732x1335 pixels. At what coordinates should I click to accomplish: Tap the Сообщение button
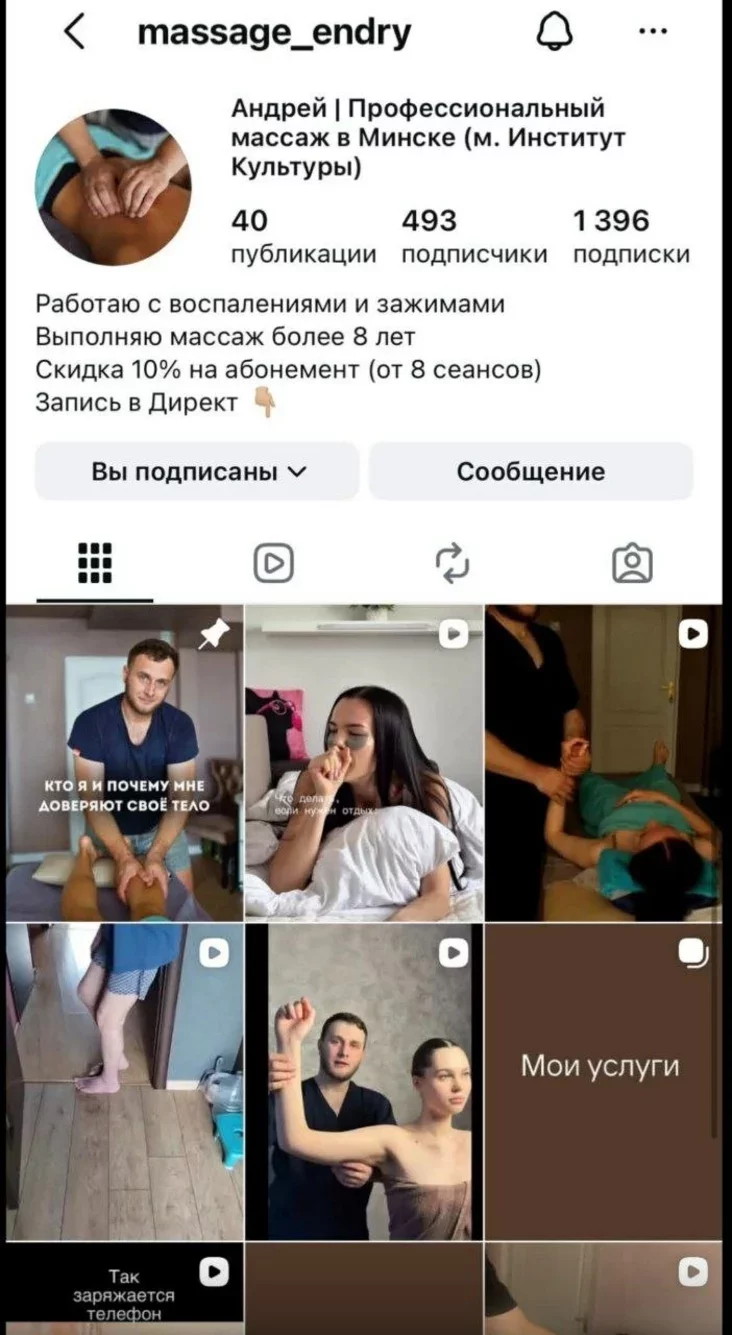(x=531, y=471)
